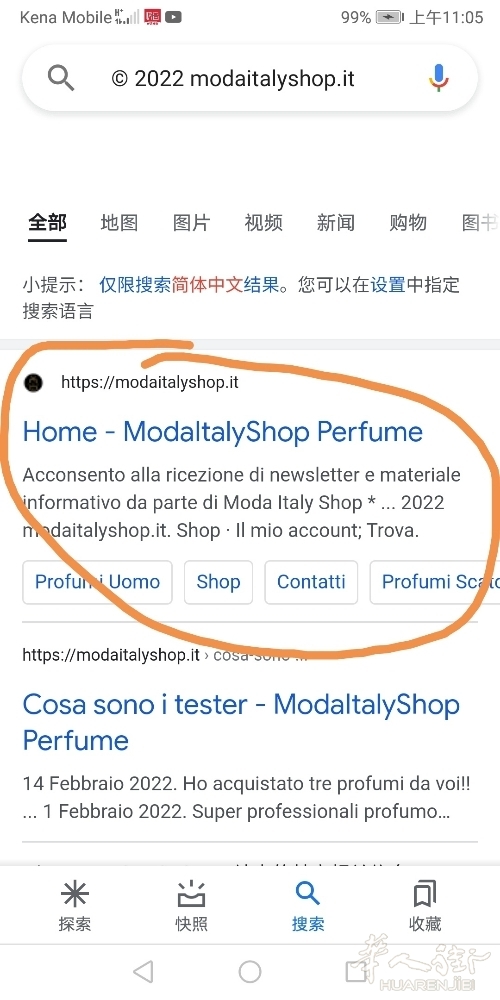Switch to the 新闻 tab
Screen dimensions: 500x1000
335,223
